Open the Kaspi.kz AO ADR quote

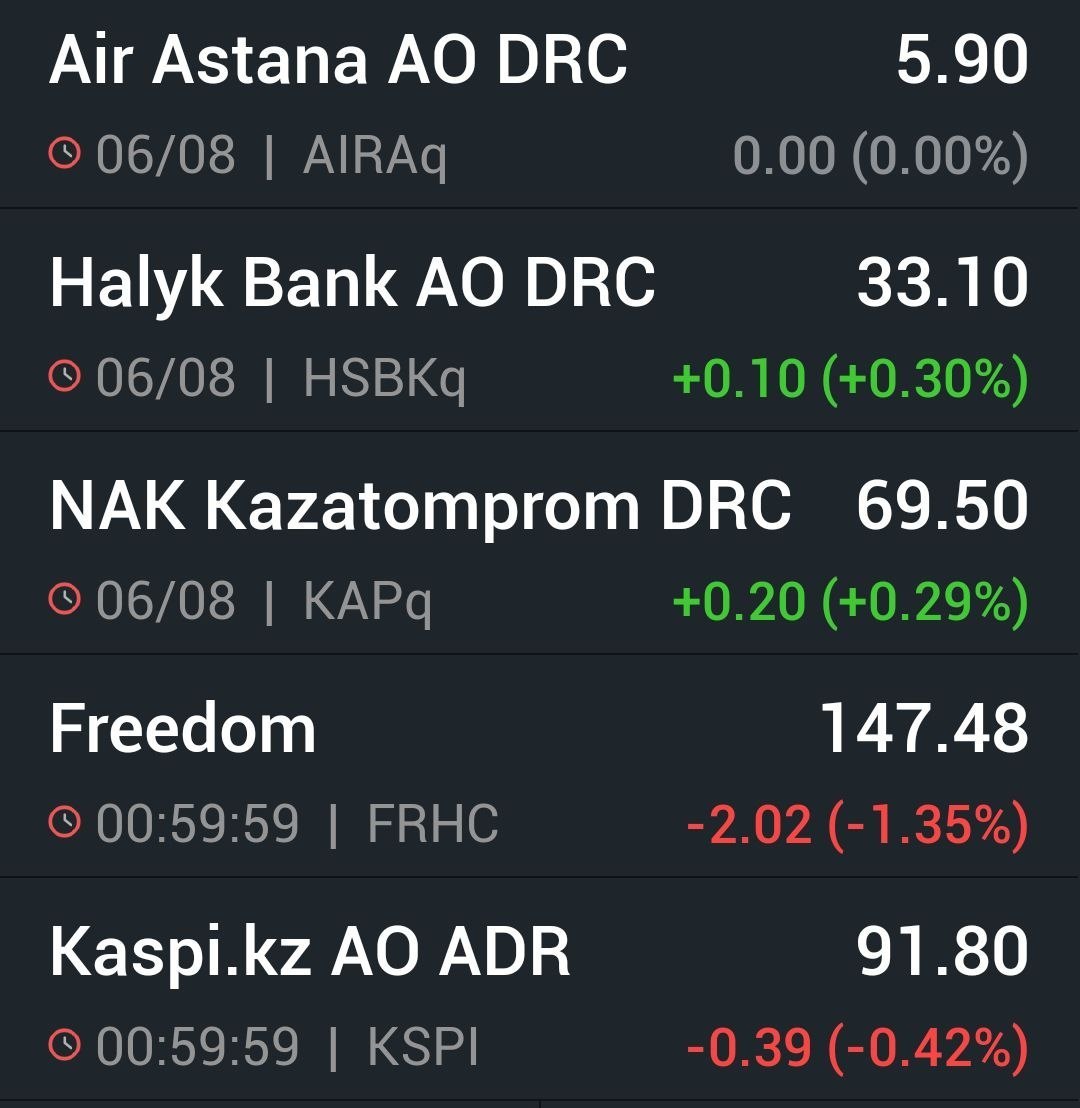pyautogui.click(x=540, y=989)
